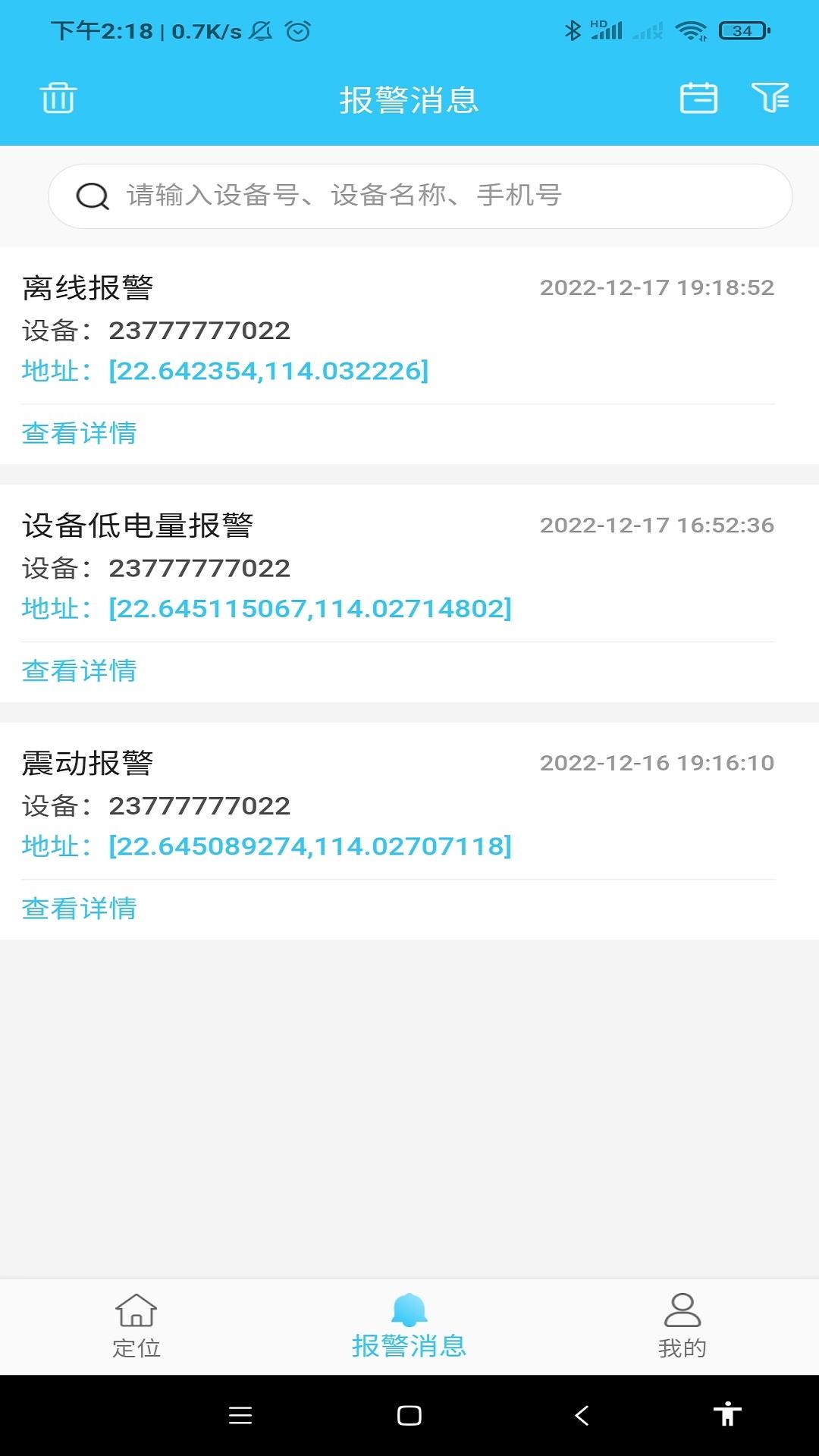Tap coordinates link of the 离线报警 entry
The height and width of the screenshot is (1456, 819).
(268, 370)
